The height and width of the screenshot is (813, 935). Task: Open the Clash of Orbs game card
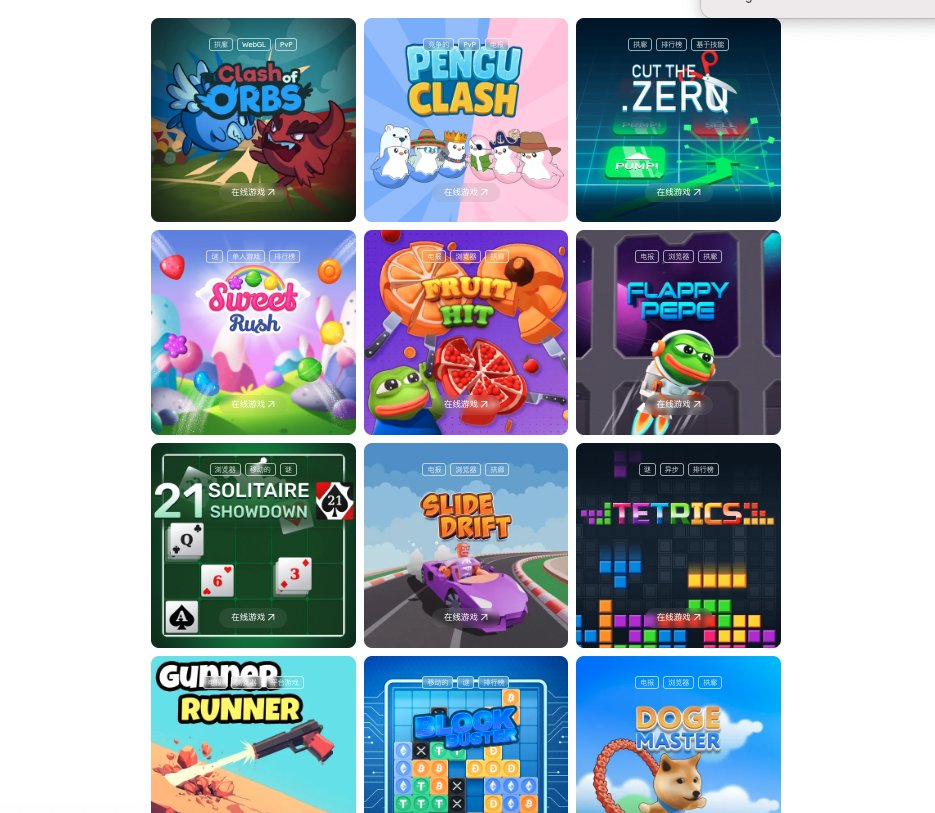pos(253,120)
